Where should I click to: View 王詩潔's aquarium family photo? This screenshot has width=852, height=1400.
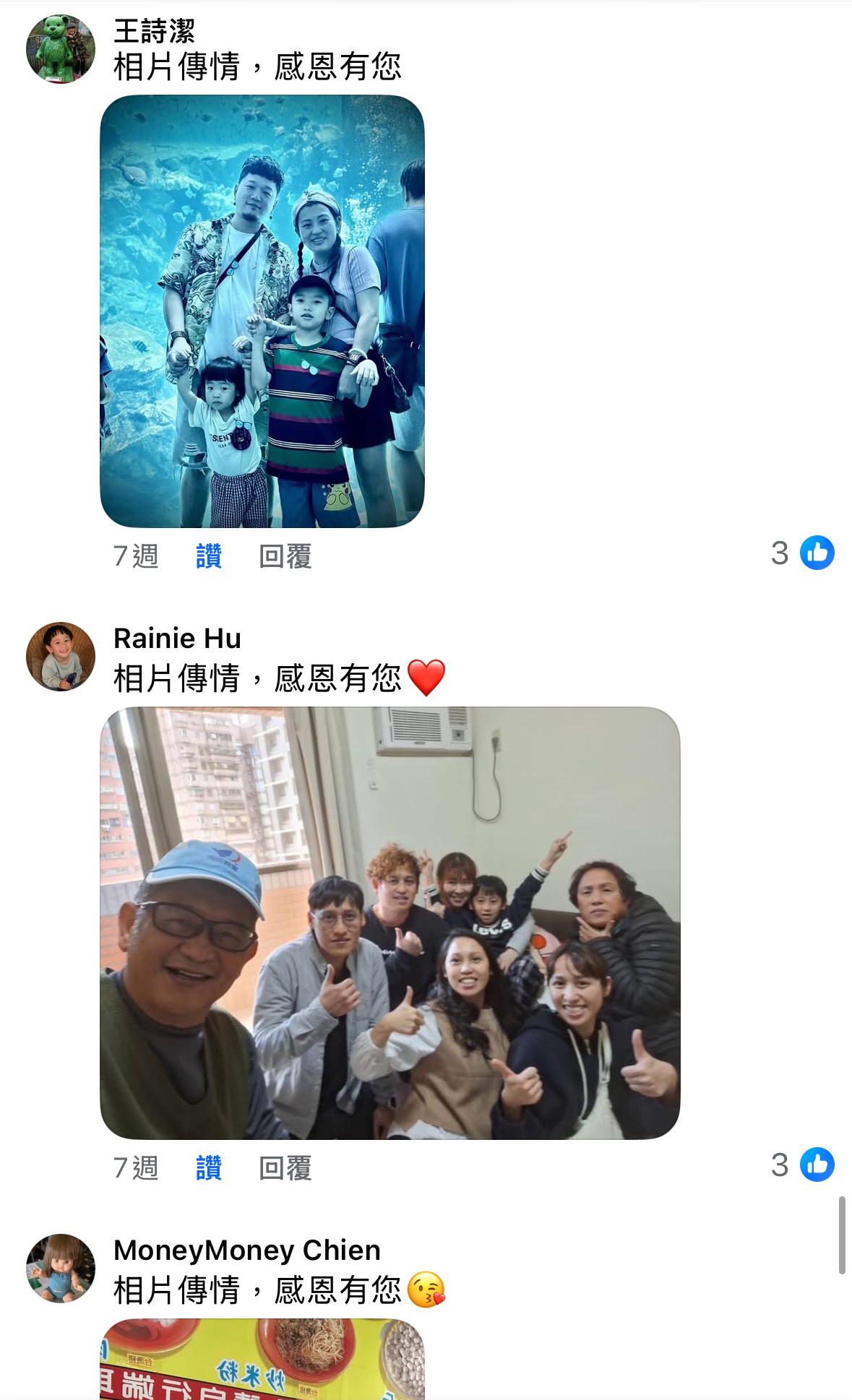(x=262, y=311)
